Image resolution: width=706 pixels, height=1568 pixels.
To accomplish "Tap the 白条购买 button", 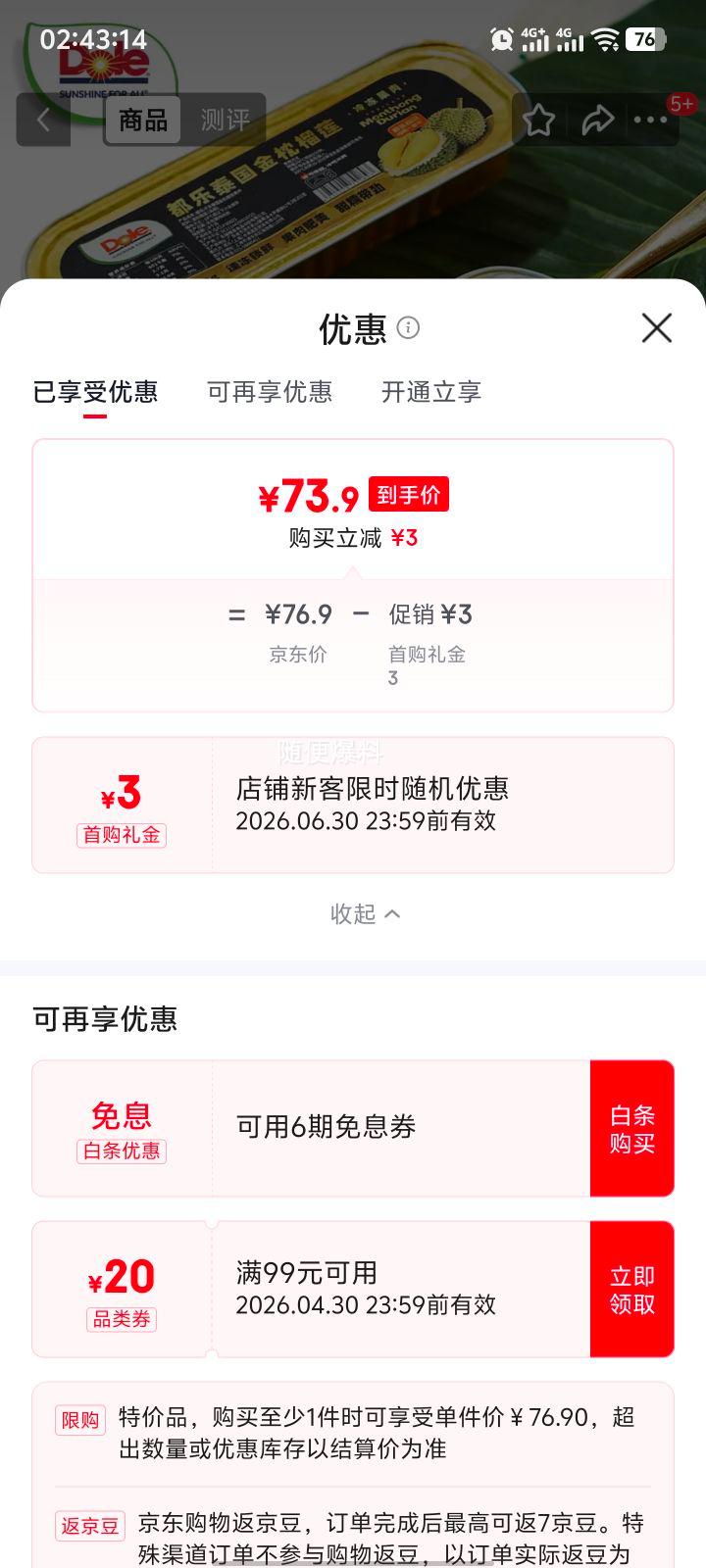I will click(x=632, y=1128).
